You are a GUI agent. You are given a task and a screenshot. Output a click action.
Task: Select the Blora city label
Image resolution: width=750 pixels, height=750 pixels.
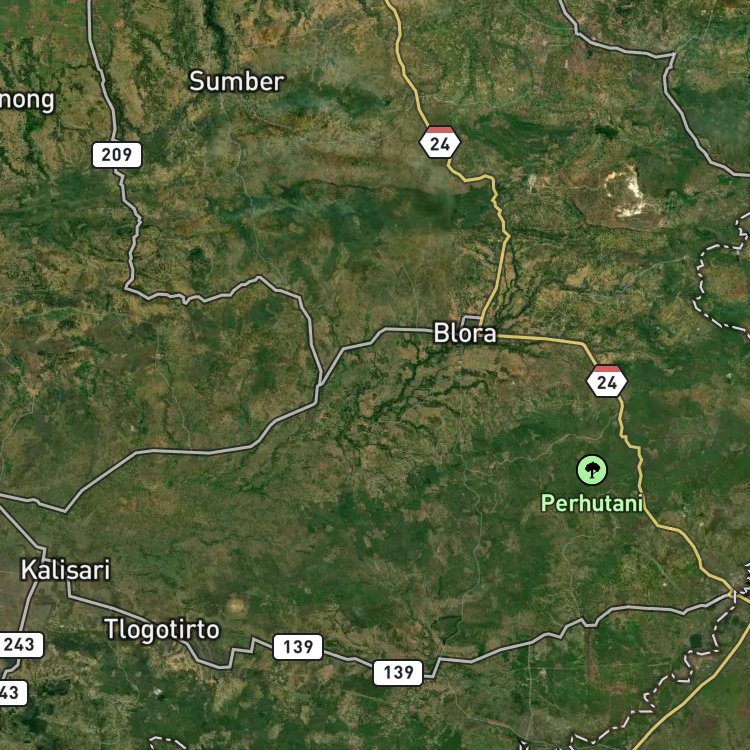coord(464,333)
